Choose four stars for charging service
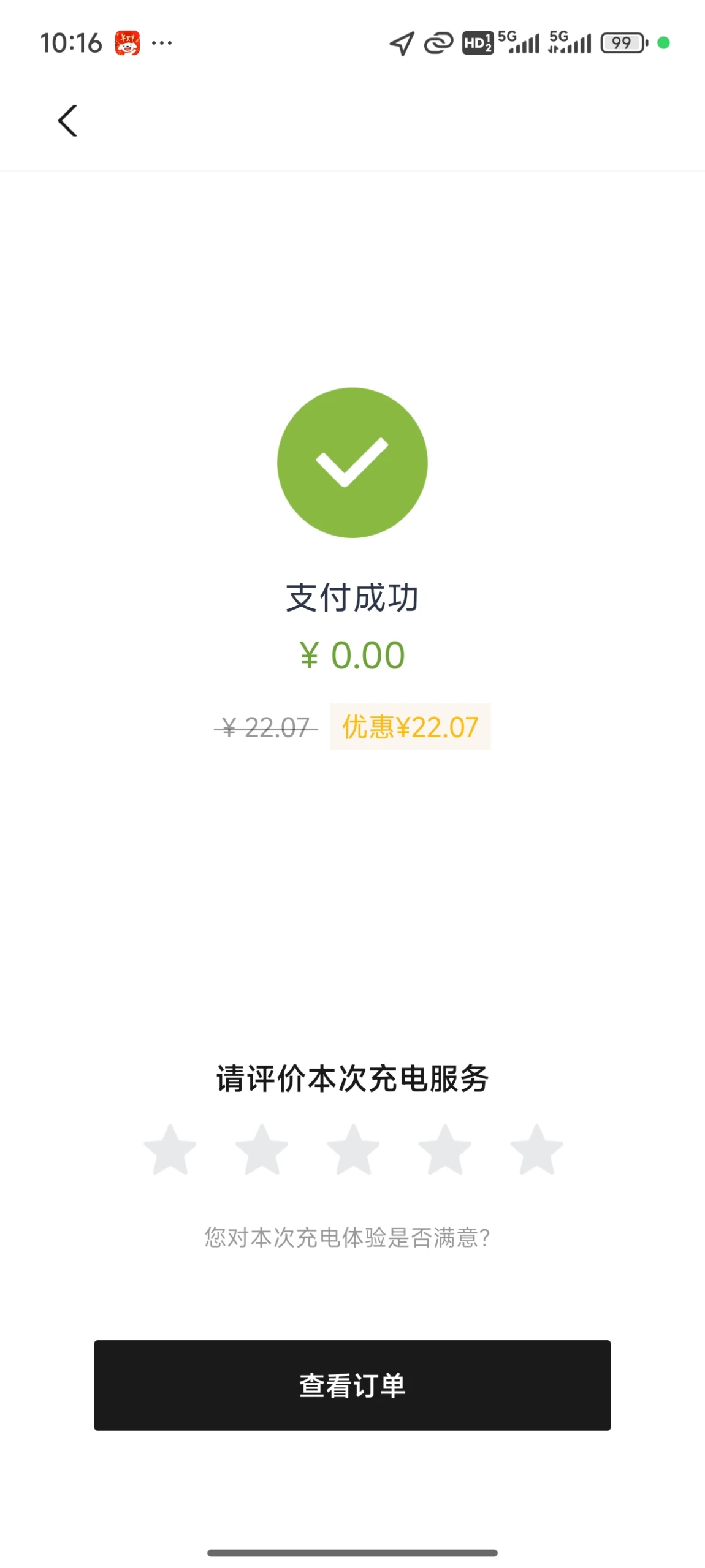 [x=445, y=1149]
